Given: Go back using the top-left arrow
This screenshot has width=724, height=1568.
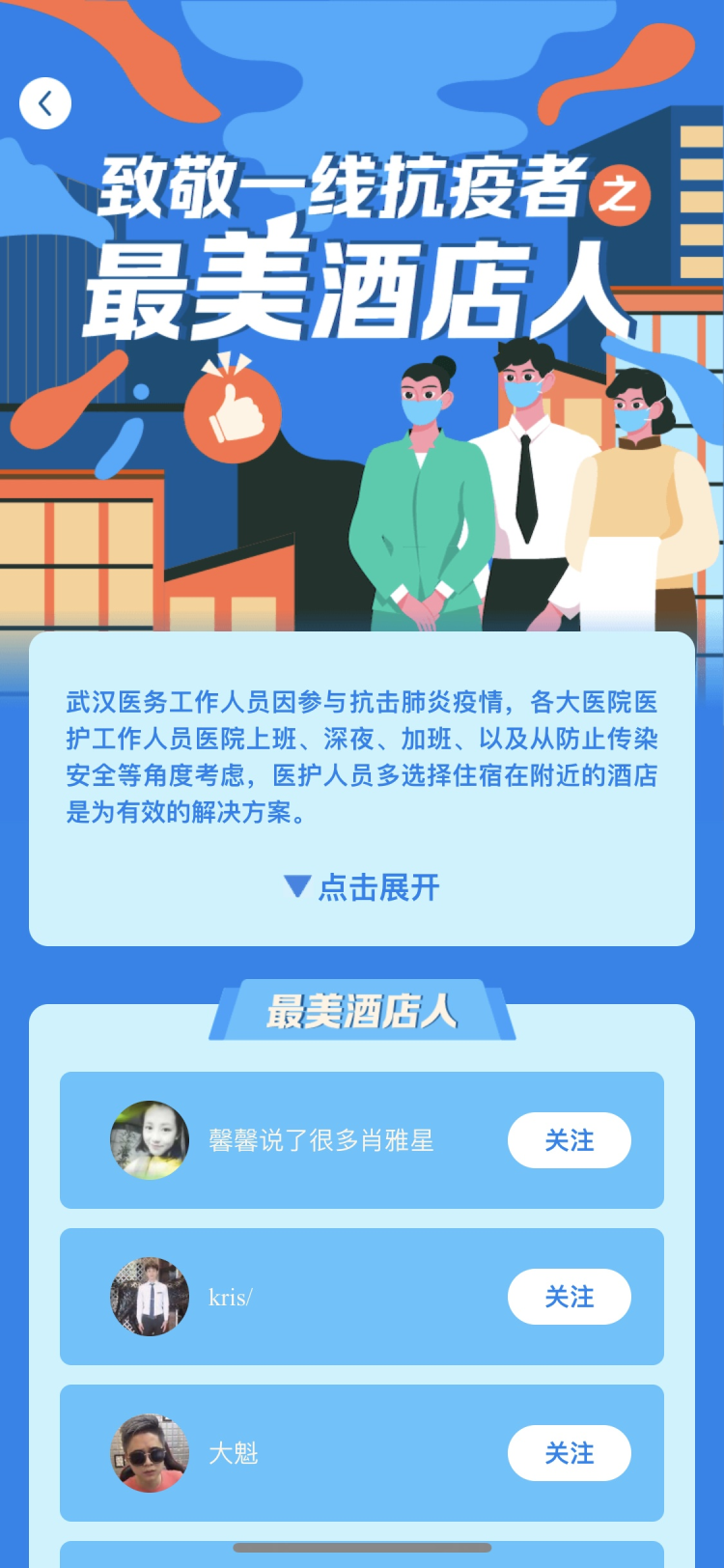Looking at the screenshot, I should [x=44, y=103].
